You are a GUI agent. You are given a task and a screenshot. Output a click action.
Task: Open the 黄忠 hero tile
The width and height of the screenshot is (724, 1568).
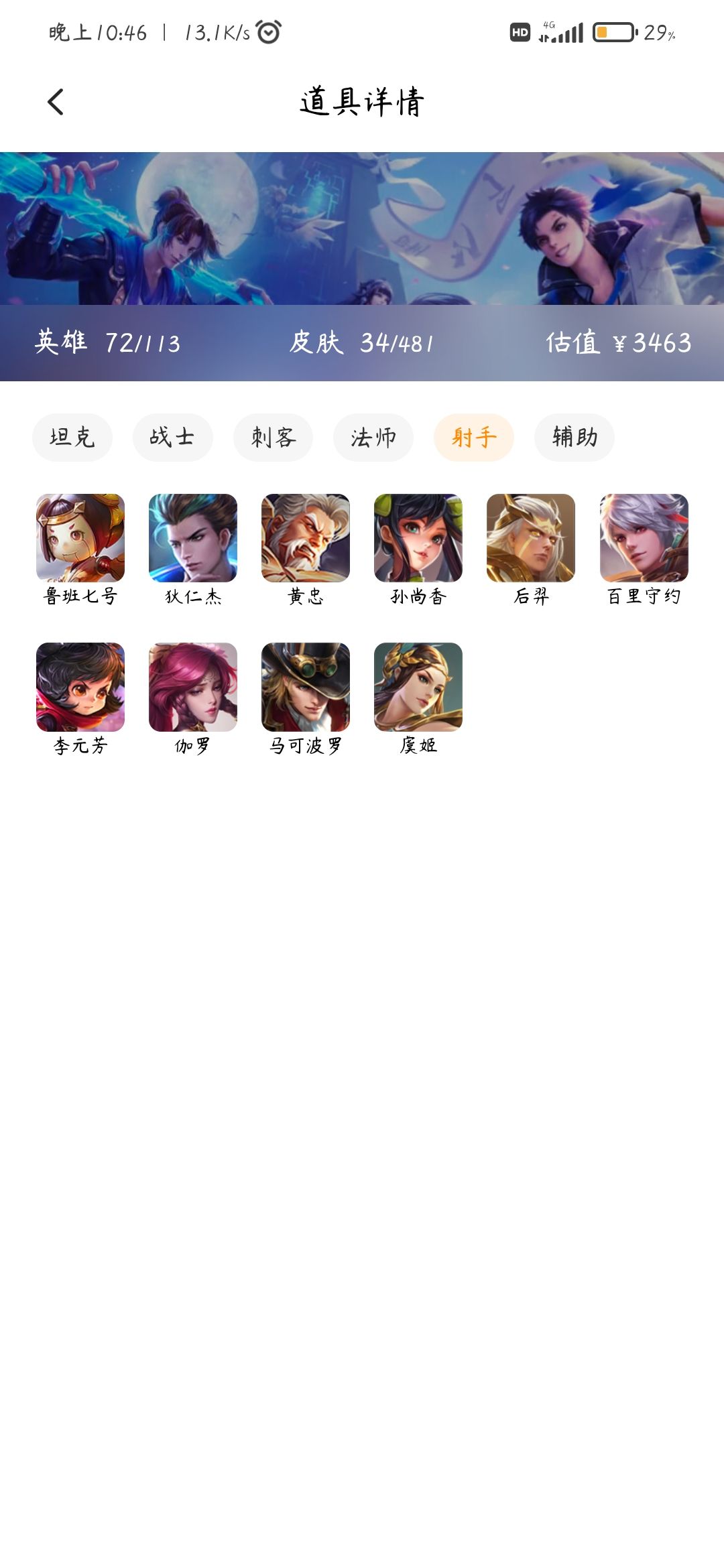[306, 538]
